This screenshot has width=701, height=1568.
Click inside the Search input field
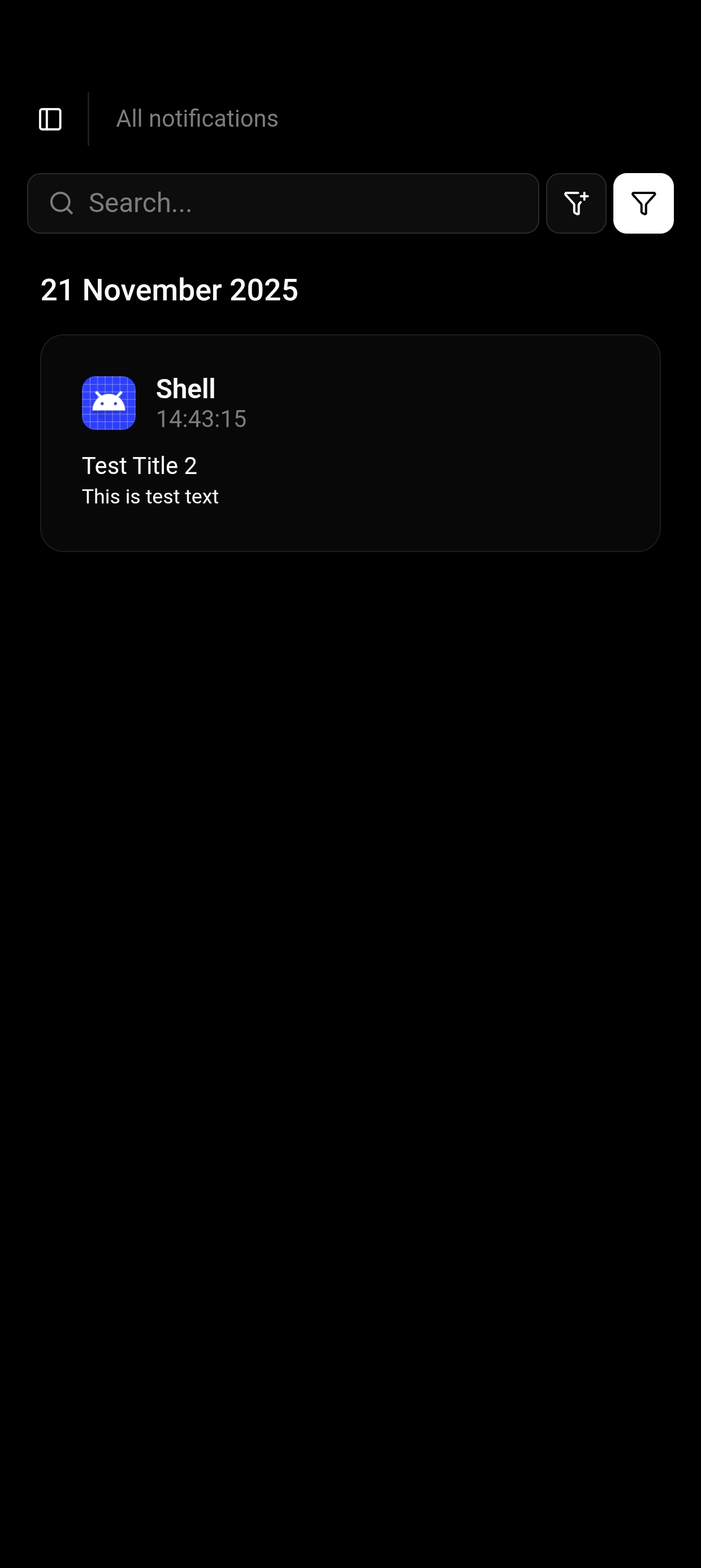coord(283,203)
